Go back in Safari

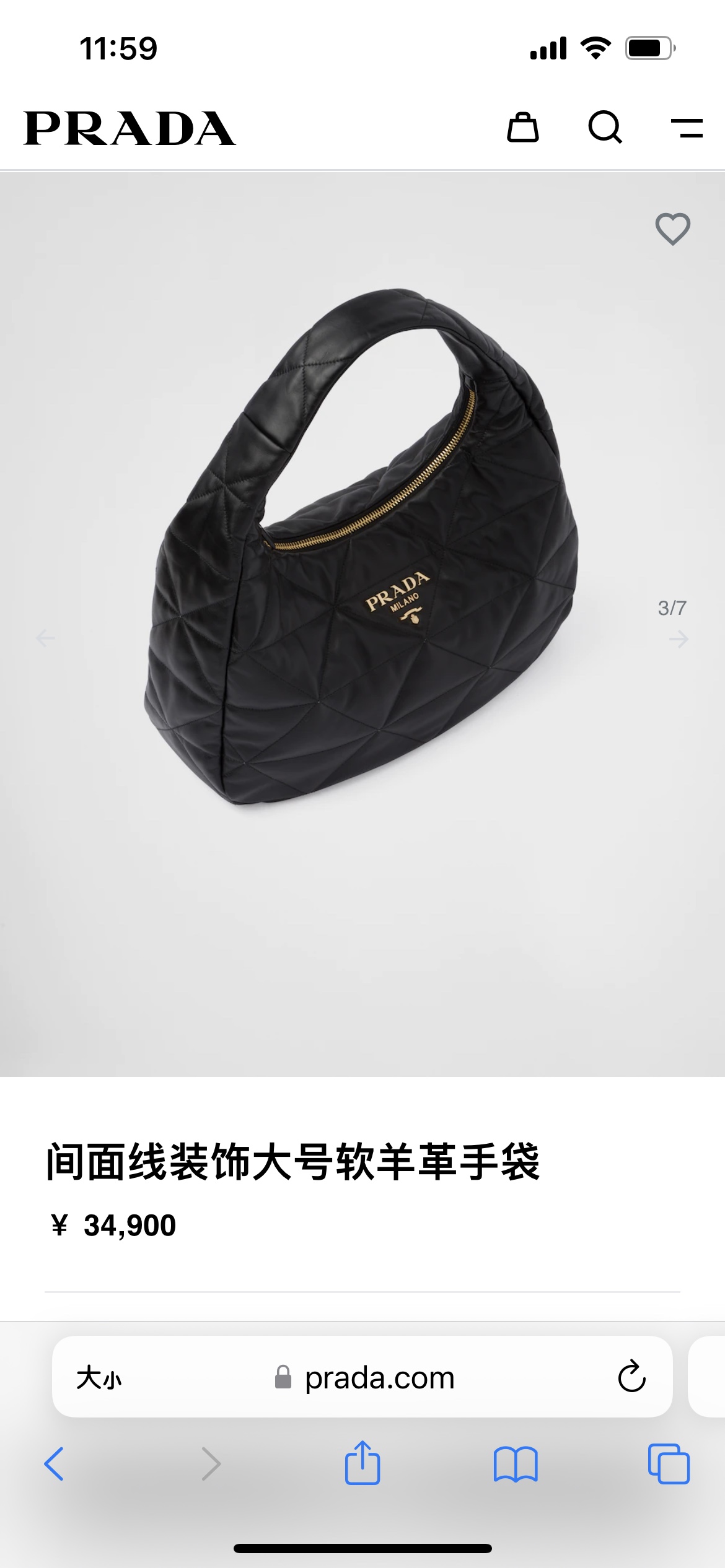[55, 1464]
